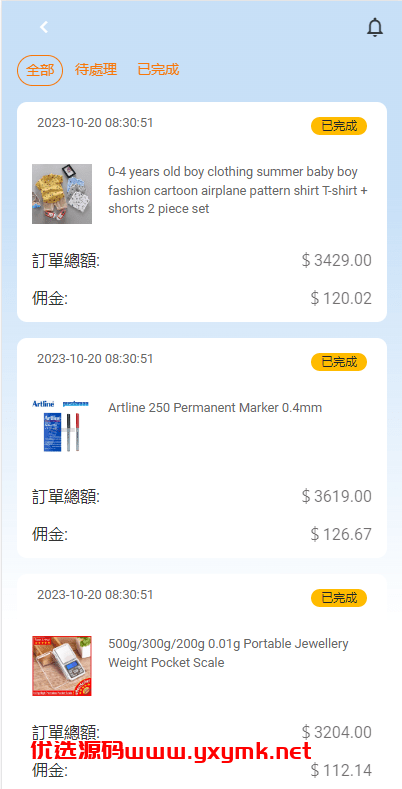This screenshot has height=789, width=402.
Task: Select the 全部 tab
Action: click(40, 70)
